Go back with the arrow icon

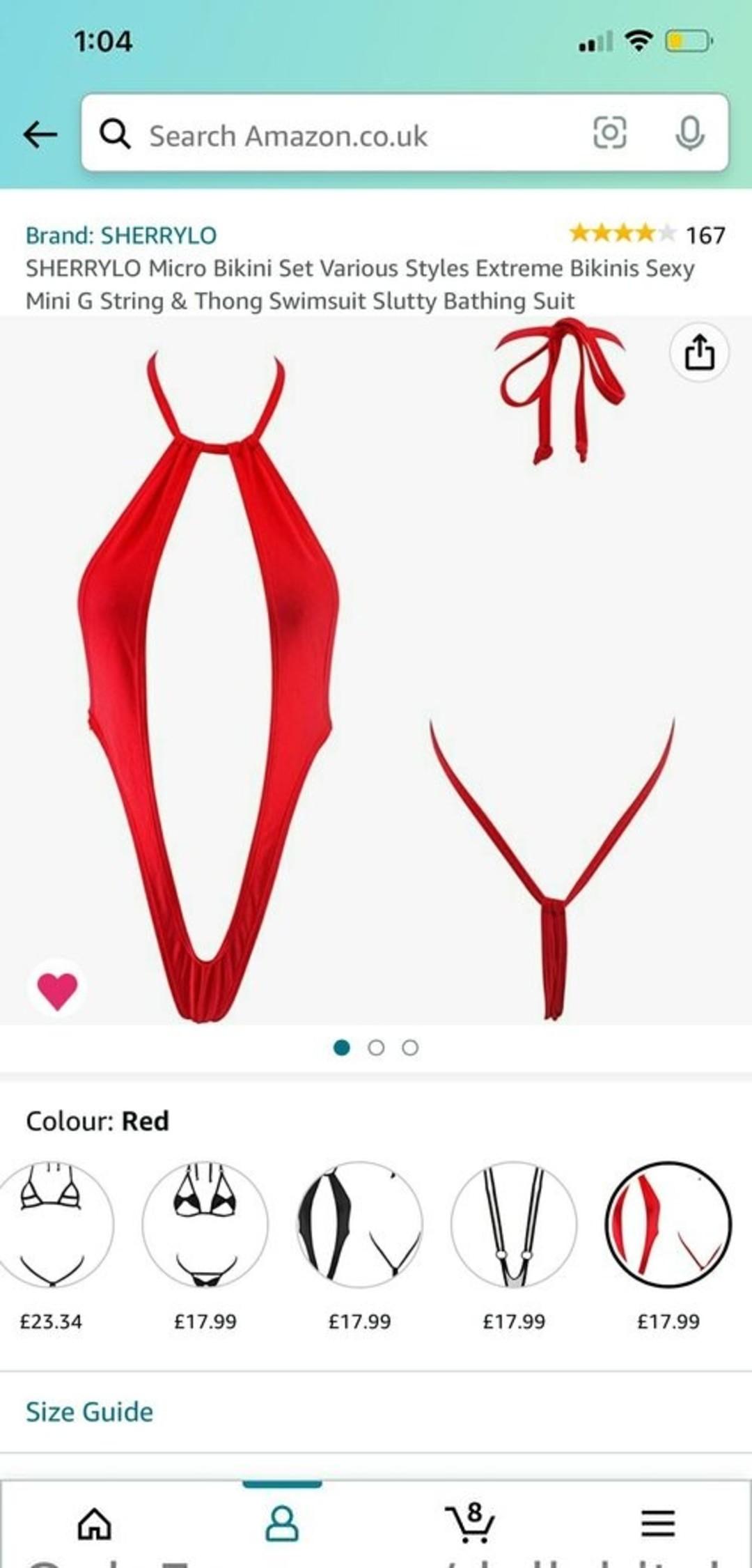(x=40, y=134)
